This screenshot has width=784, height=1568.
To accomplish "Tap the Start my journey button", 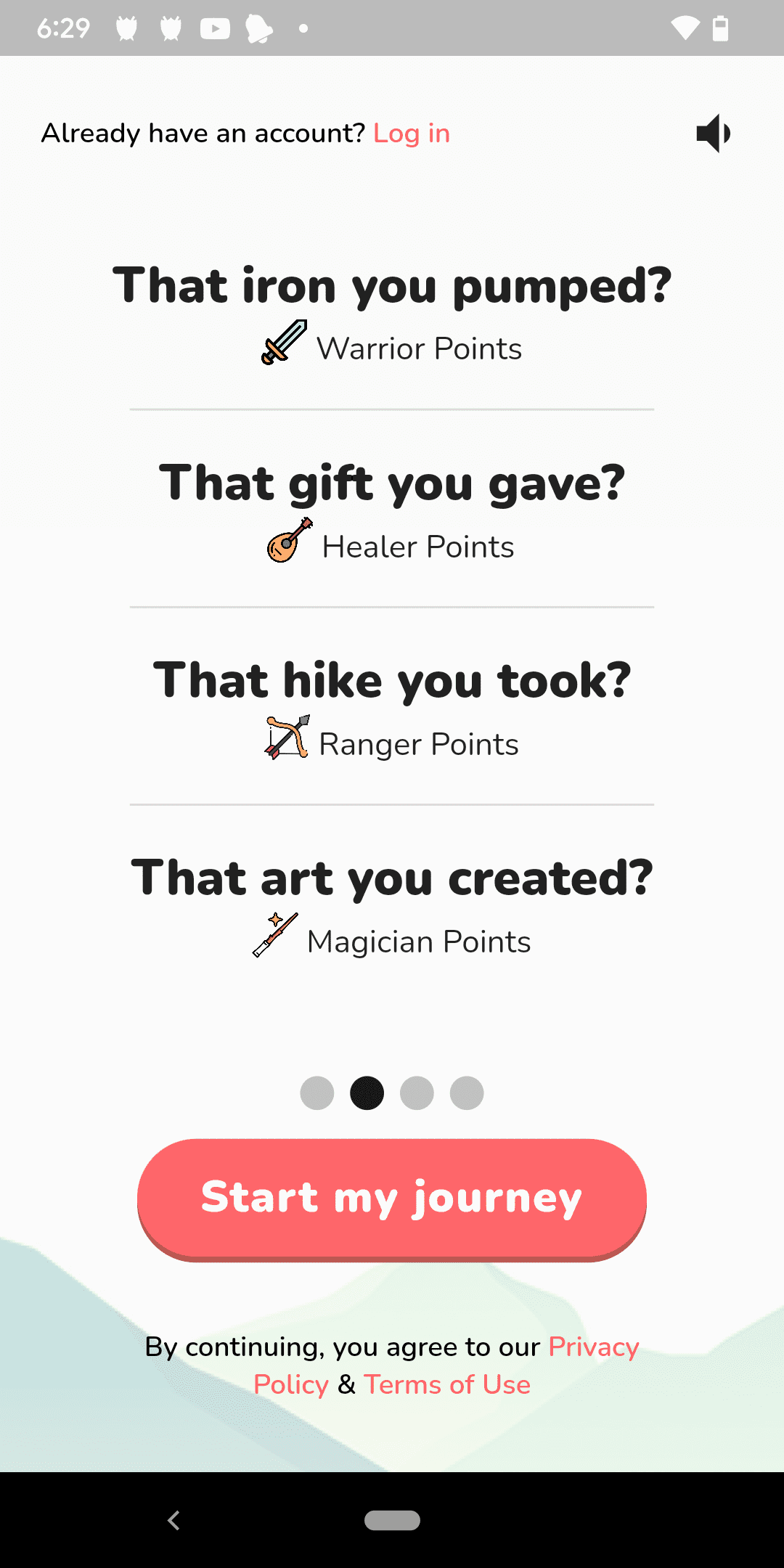I will pyautogui.click(x=392, y=1198).
